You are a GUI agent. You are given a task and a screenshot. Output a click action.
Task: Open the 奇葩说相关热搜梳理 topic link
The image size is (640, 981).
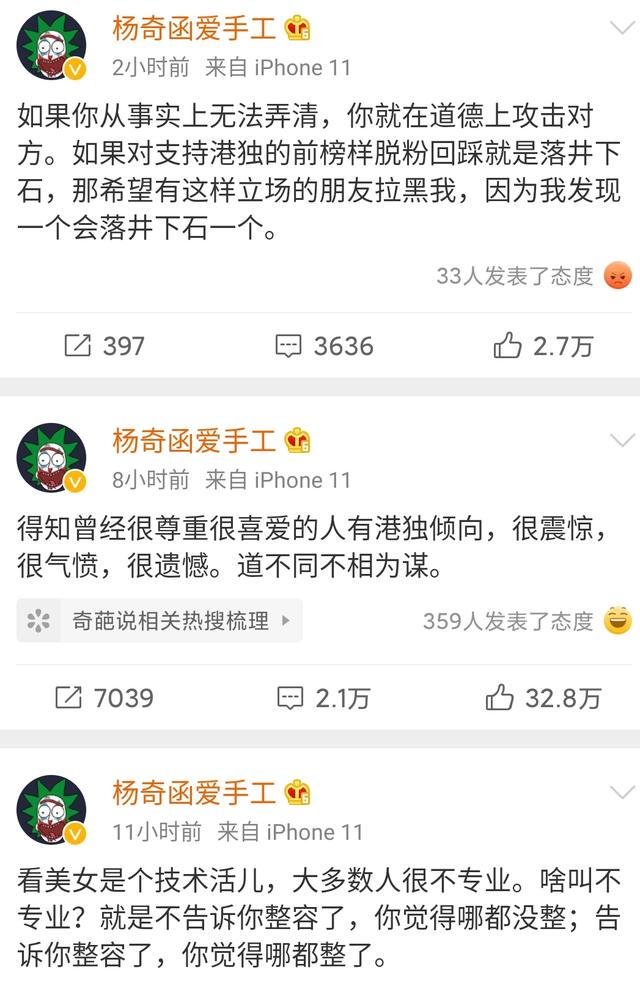coord(160,621)
